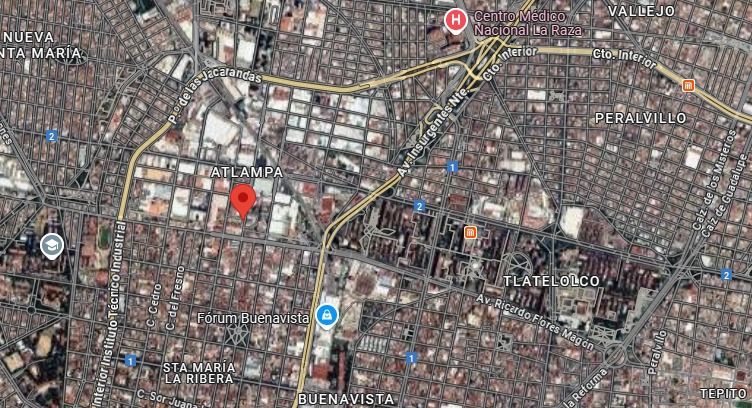Select the Fórum Buenavista shopping marker
This screenshot has height=408, width=752.
(326, 317)
